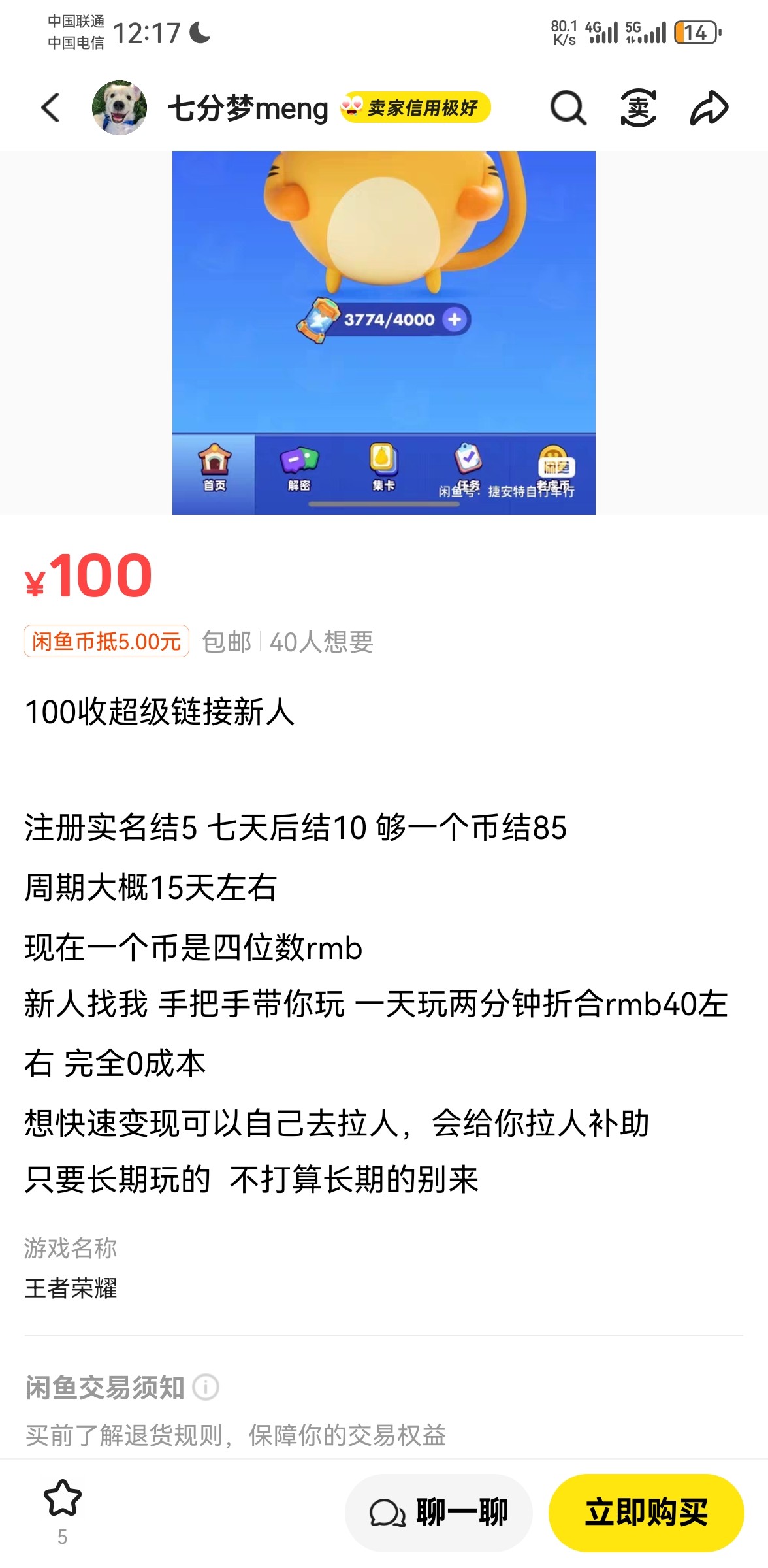
Task: Buy now with 立即购买
Action: pyautogui.click(x=646, y=1512)
